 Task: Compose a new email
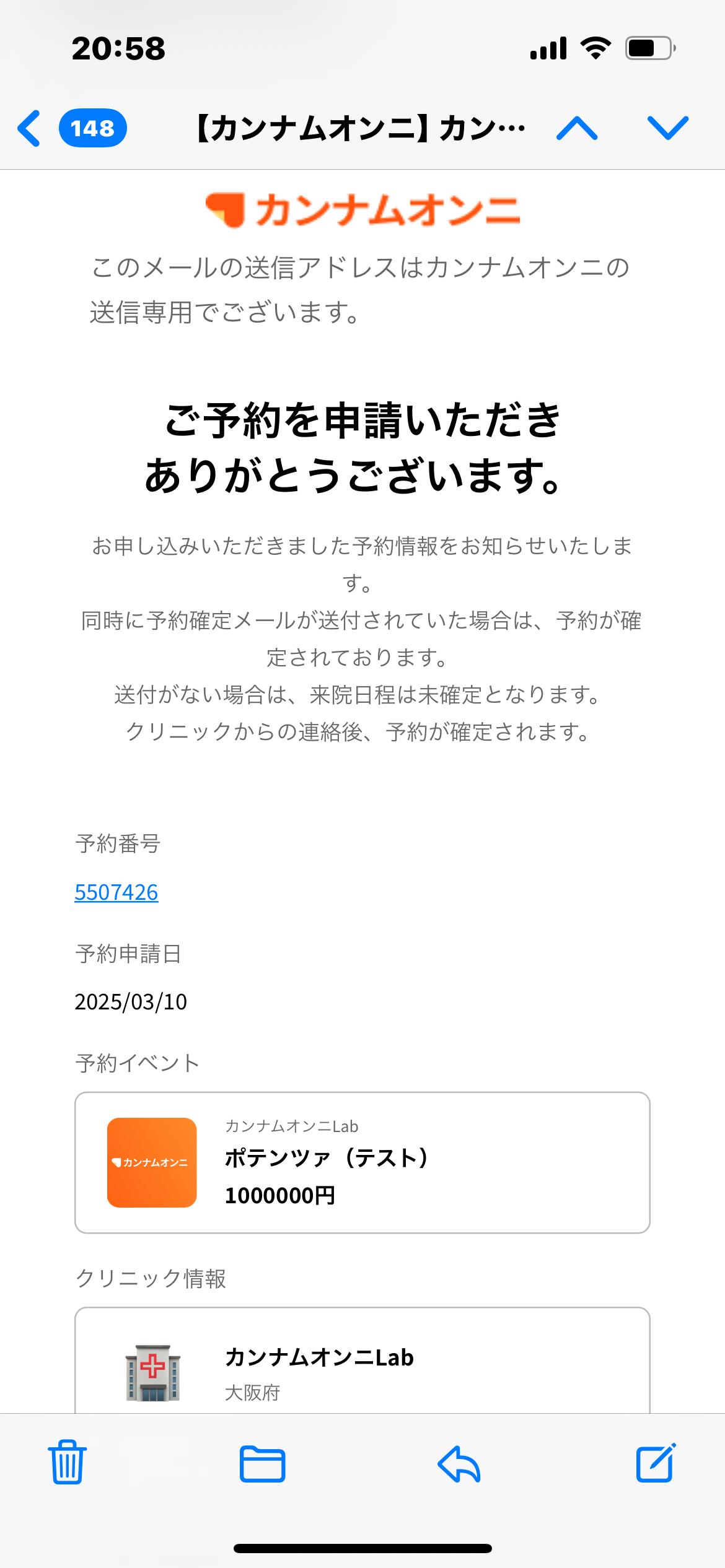point(656,1463)
